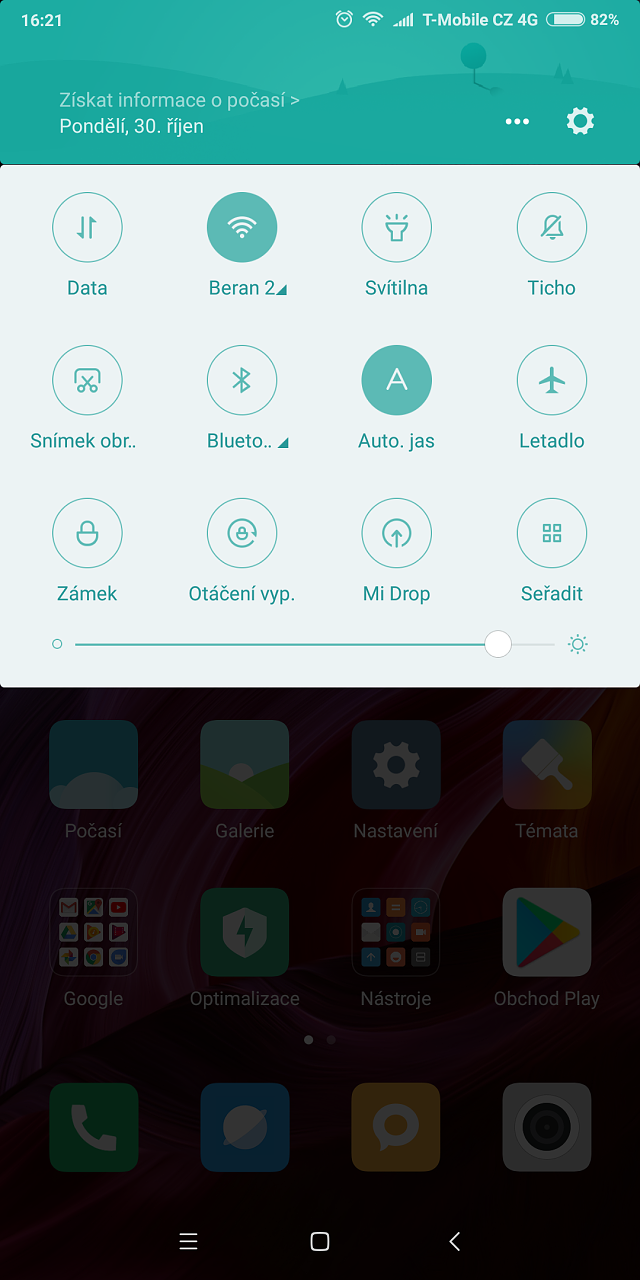This screenshot has width=640, height=1280.
Task: Take a screenshot with Snímek obr.
Action: [87, 380]
